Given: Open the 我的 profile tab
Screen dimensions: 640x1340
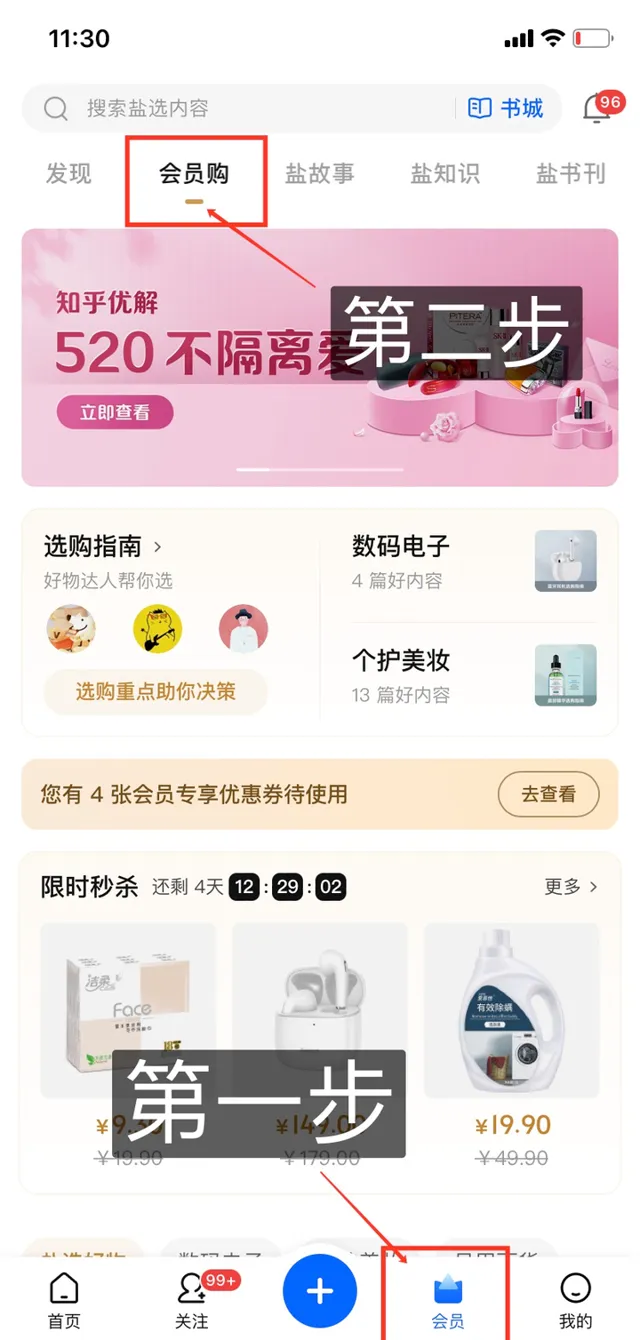Looking at the screenshot, I should pos(576,1300).
